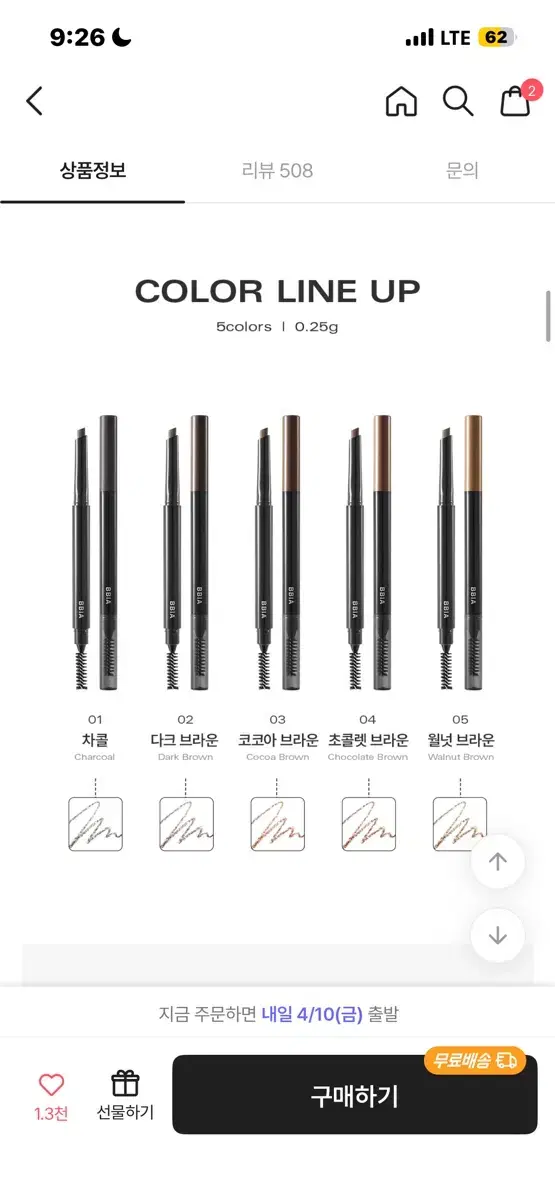This screenshot has width=555, height=1200.
Task: Switch to the 리뷰 508 tab
Action: tap(277, 171)
